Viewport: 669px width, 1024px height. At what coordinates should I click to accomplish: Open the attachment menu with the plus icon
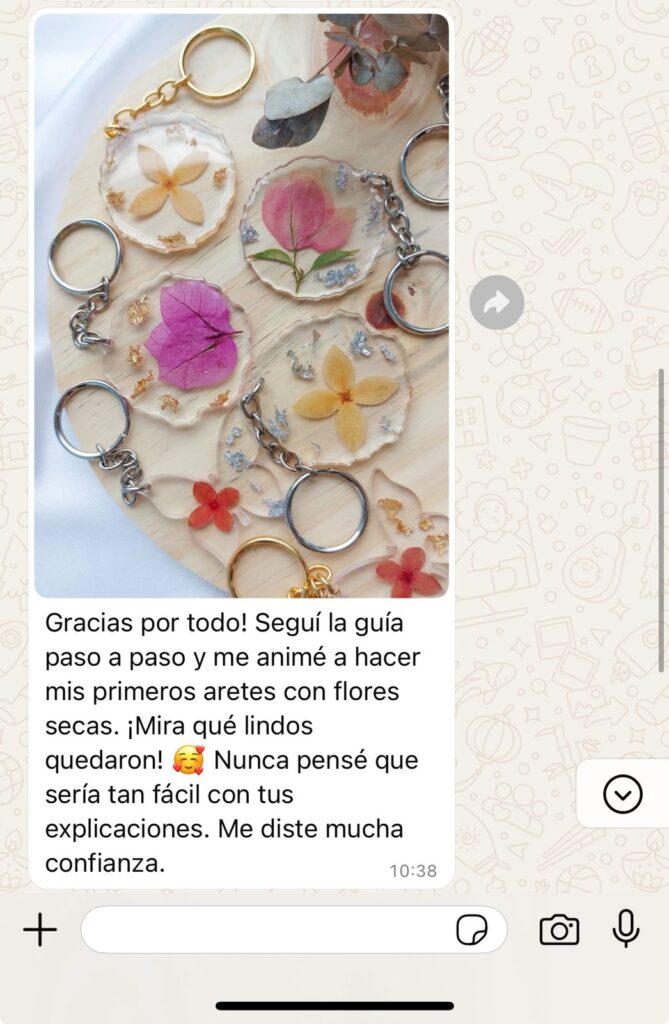[40, 930]
